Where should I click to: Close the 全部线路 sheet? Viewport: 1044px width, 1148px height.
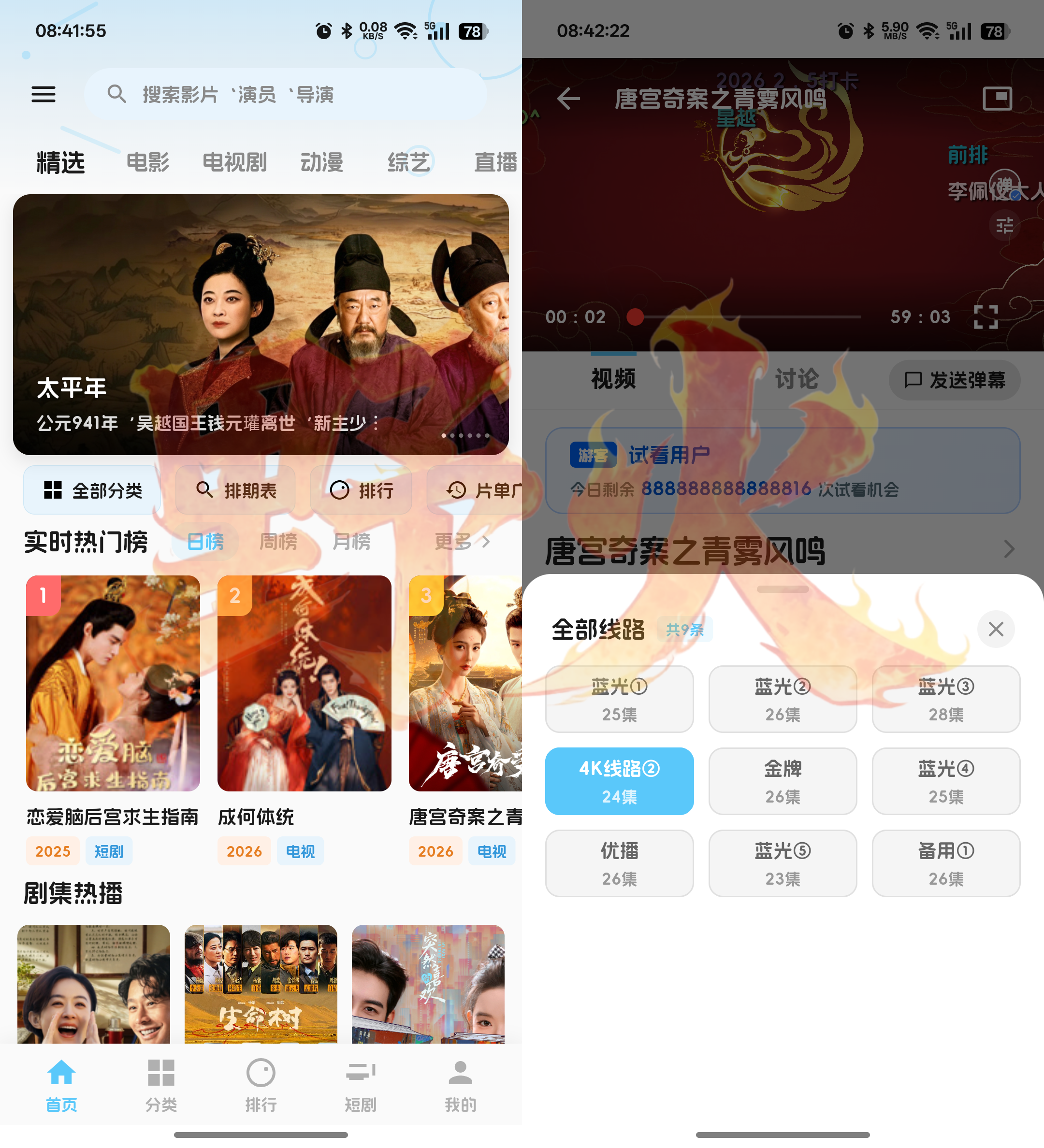coord(996,629)
